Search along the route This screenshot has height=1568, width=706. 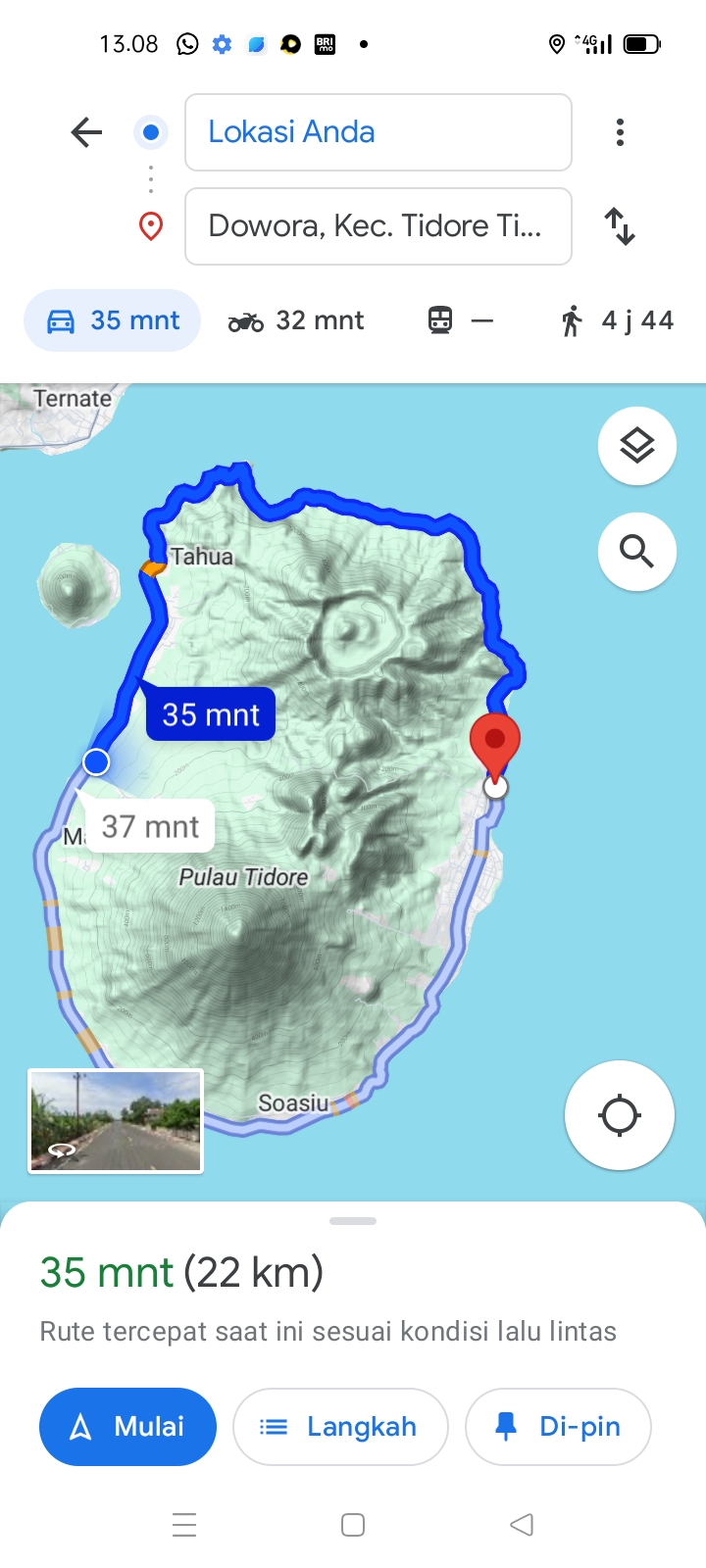coord(637,552)
